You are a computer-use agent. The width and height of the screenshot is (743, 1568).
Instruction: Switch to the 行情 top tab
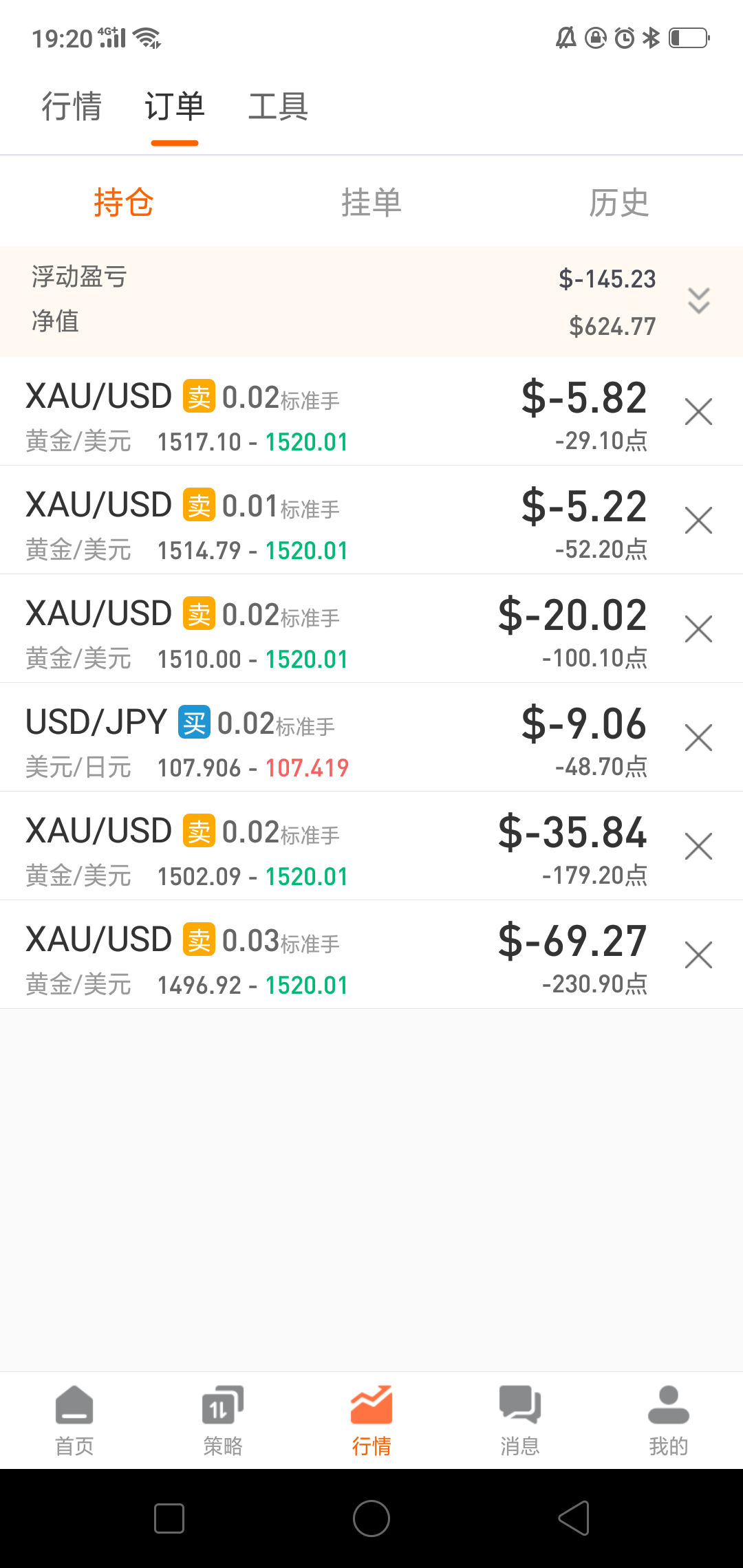[72, 107]
